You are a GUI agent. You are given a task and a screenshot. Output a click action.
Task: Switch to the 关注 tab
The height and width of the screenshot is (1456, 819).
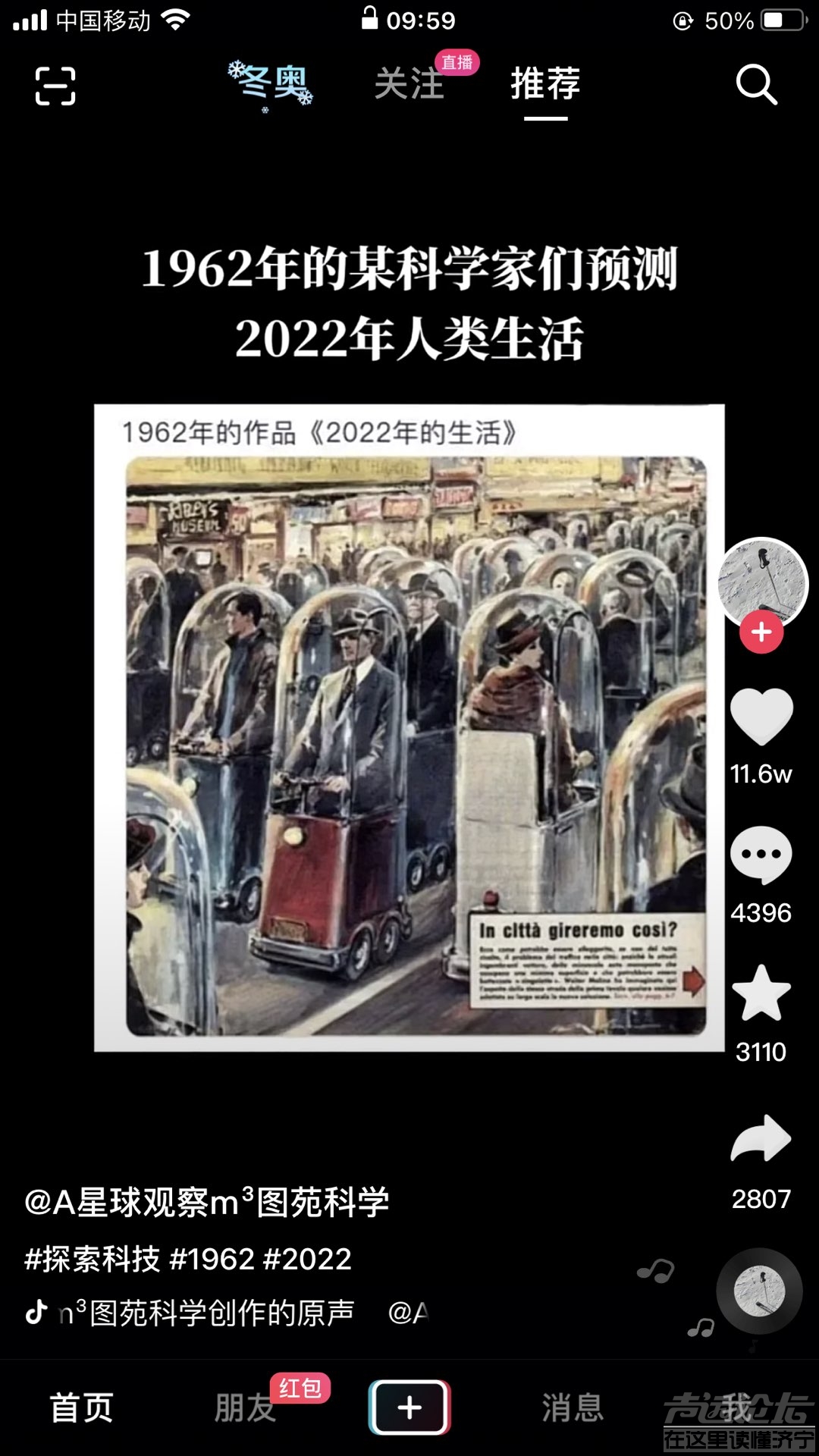click(409, 83)
